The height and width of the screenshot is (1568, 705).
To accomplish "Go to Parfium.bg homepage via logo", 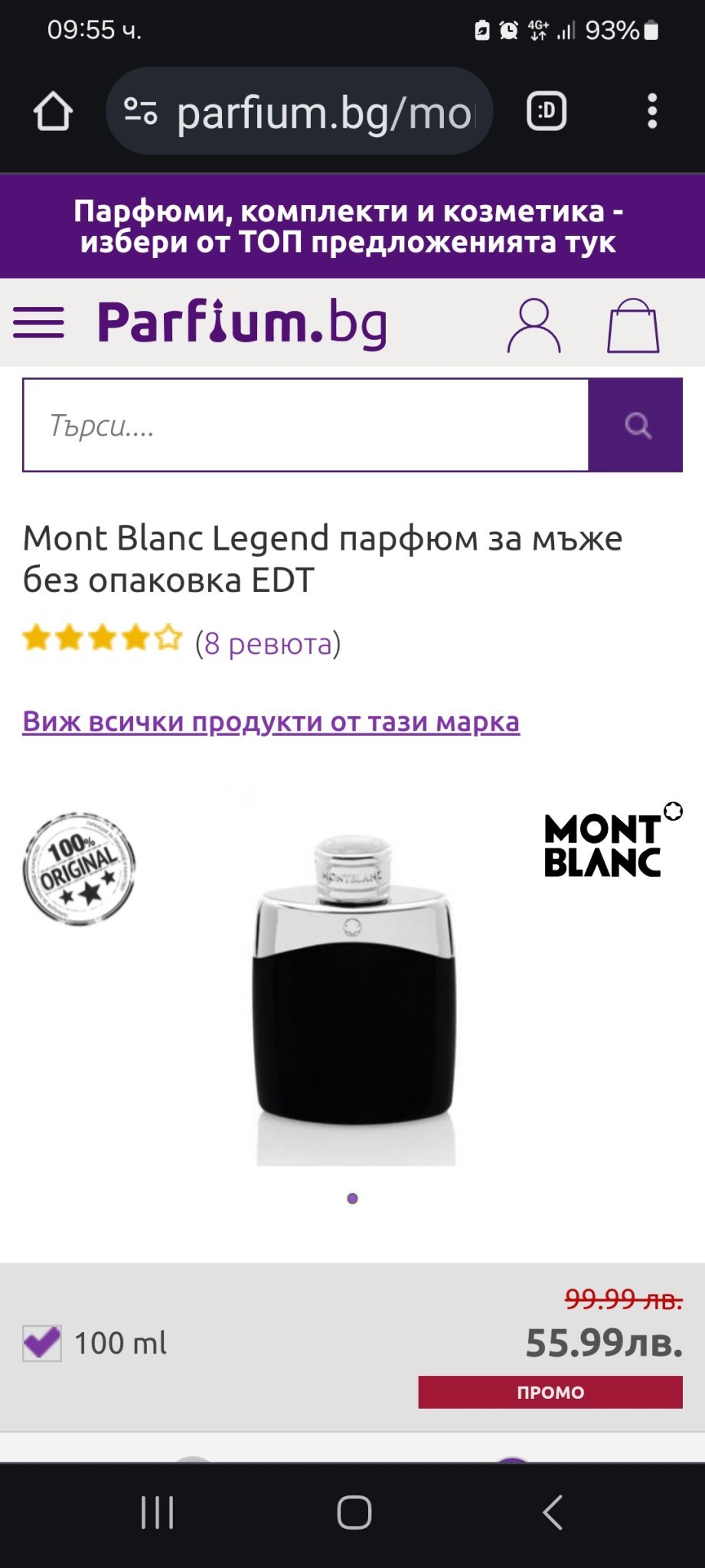I will tap(242, 323).
